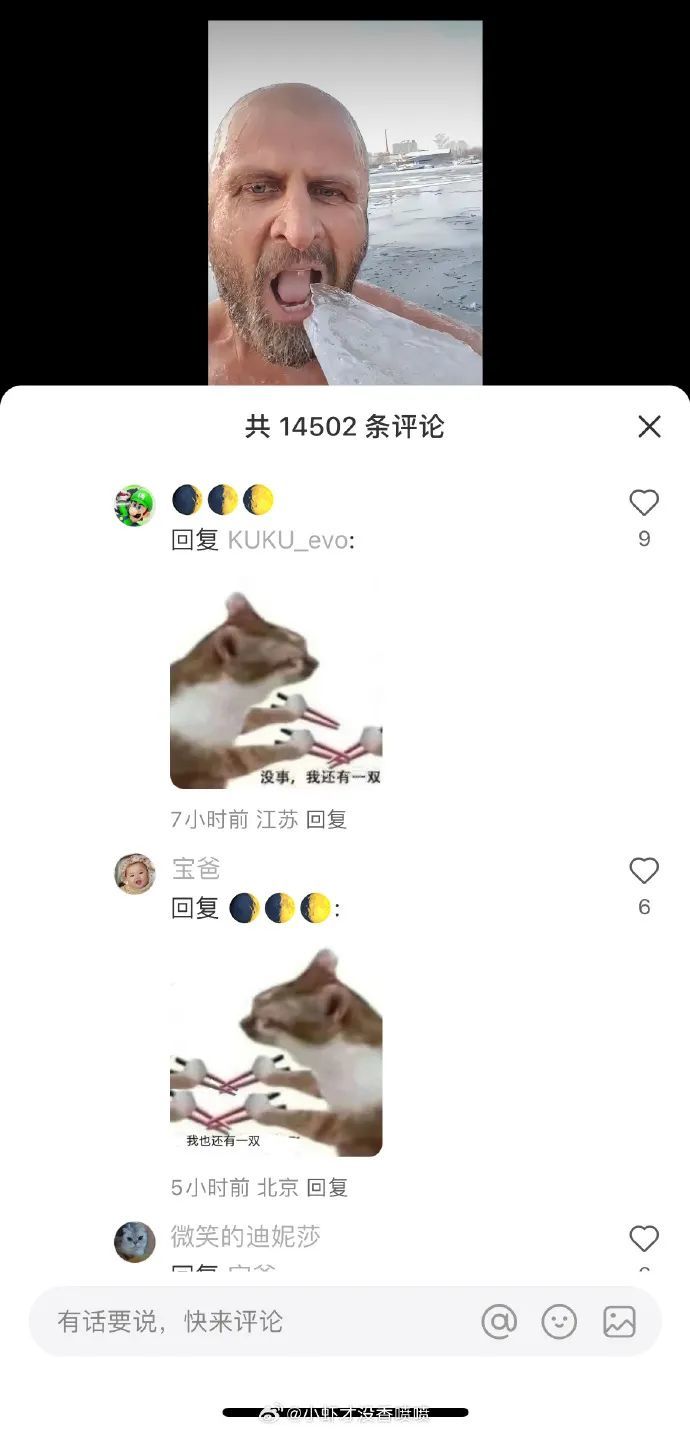Tap the video above the comments
The height and width of the screenshot is (1430, 690).
[345, 200]
